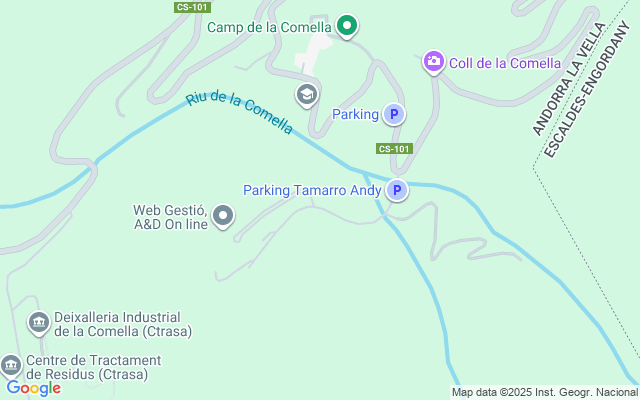Tap the school marker below Camp de la Comella

(307, 95)
